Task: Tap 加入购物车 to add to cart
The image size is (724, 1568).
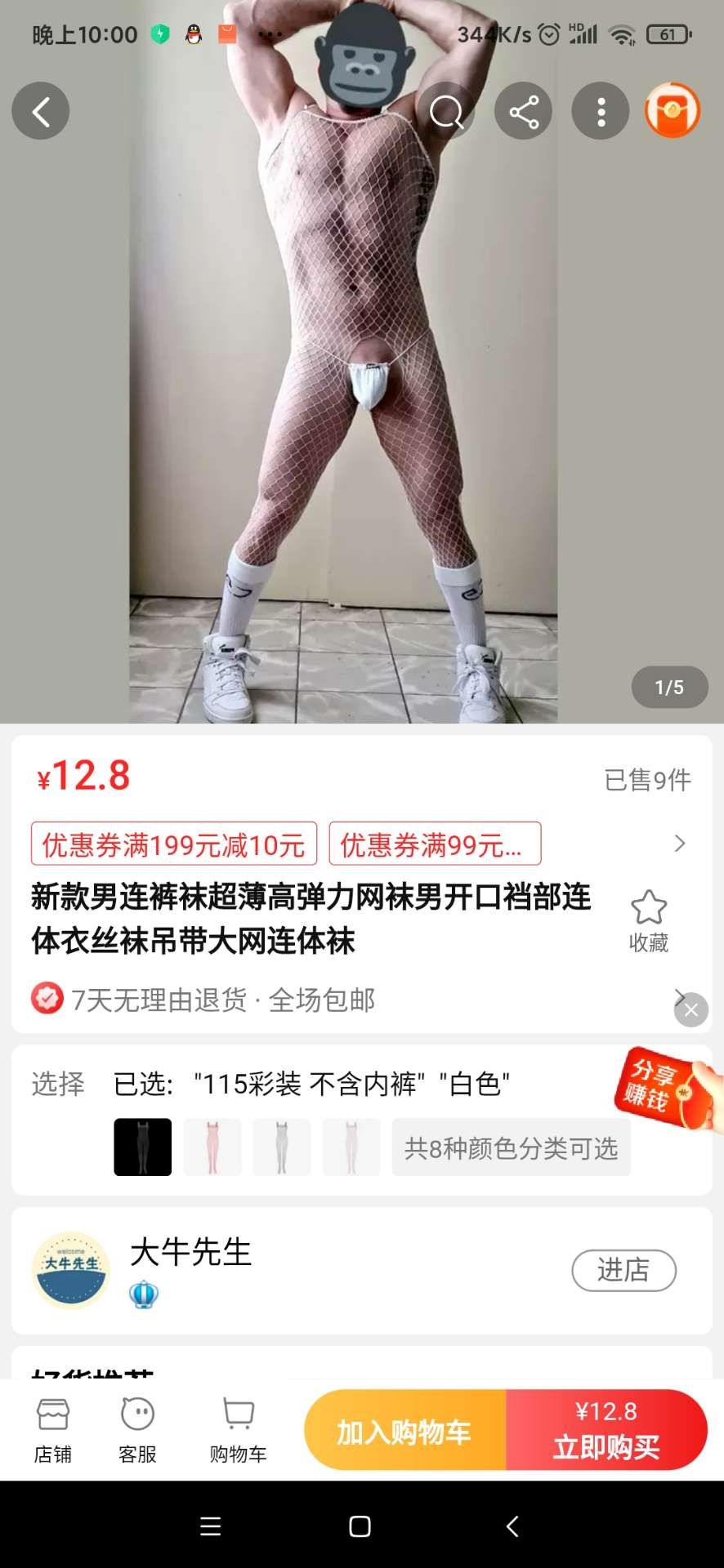Action: point(404,1431)
